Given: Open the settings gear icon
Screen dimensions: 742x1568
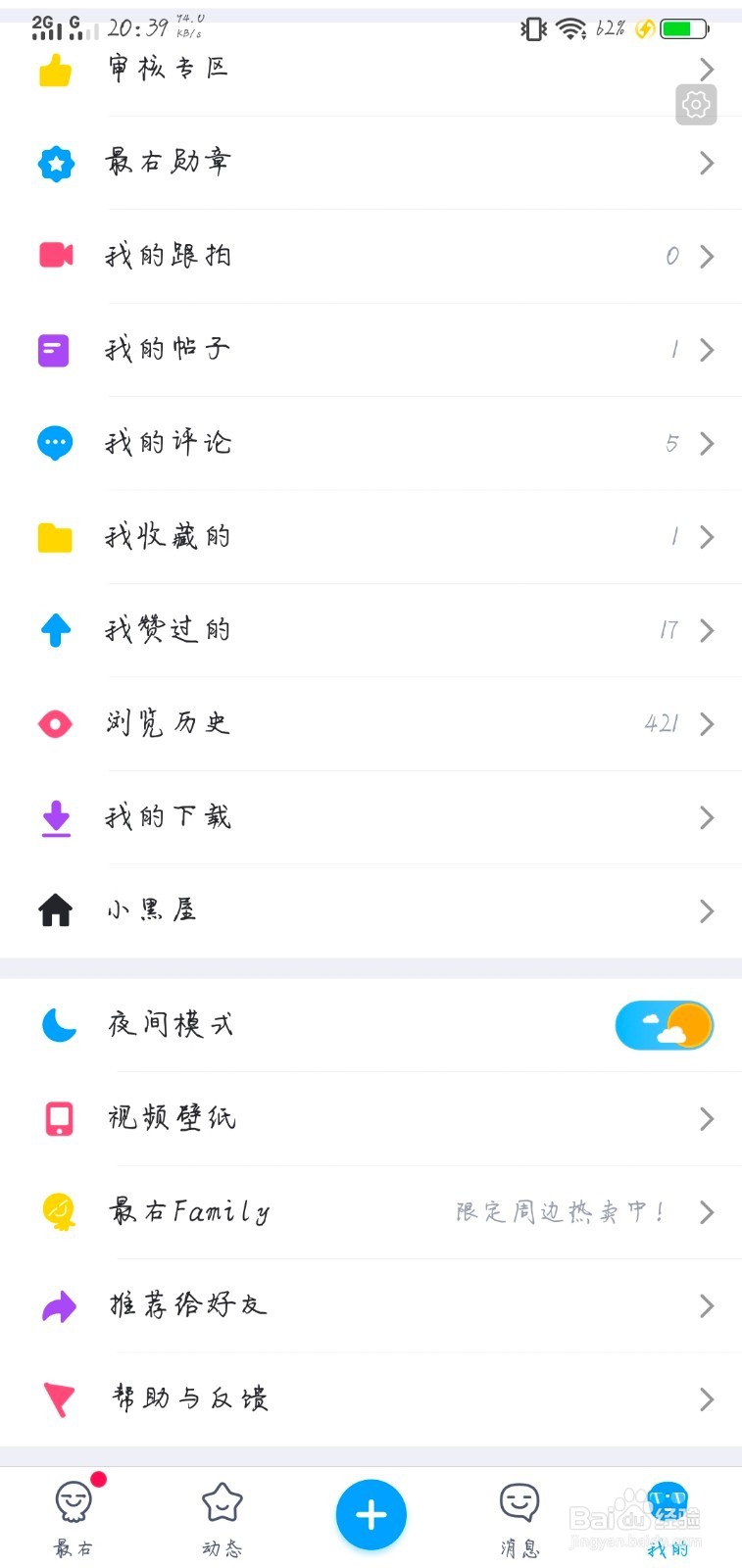Looking at the screenshot, I should point(696,105).
